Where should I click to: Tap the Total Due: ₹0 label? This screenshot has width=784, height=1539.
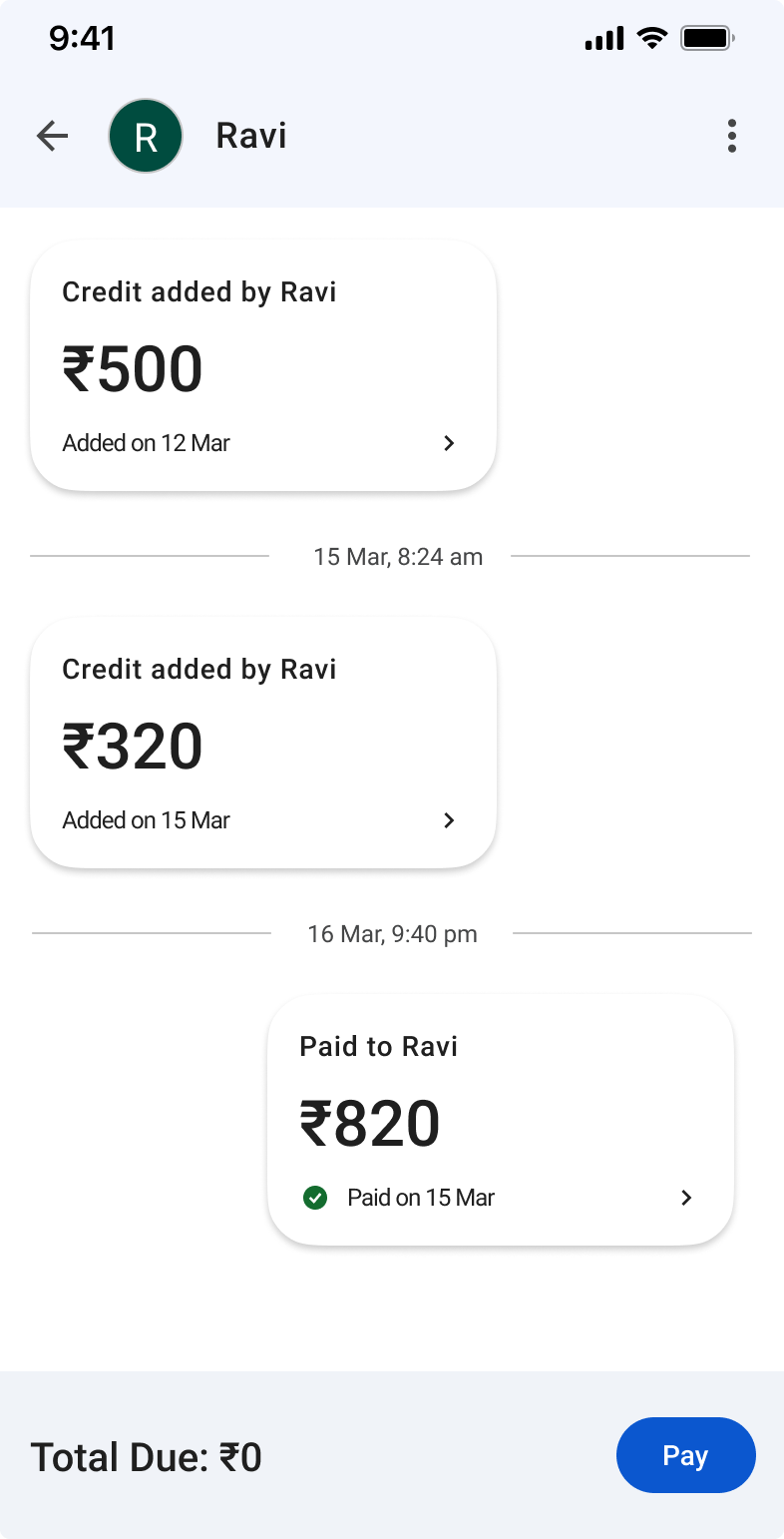[x=146, y=1456]
